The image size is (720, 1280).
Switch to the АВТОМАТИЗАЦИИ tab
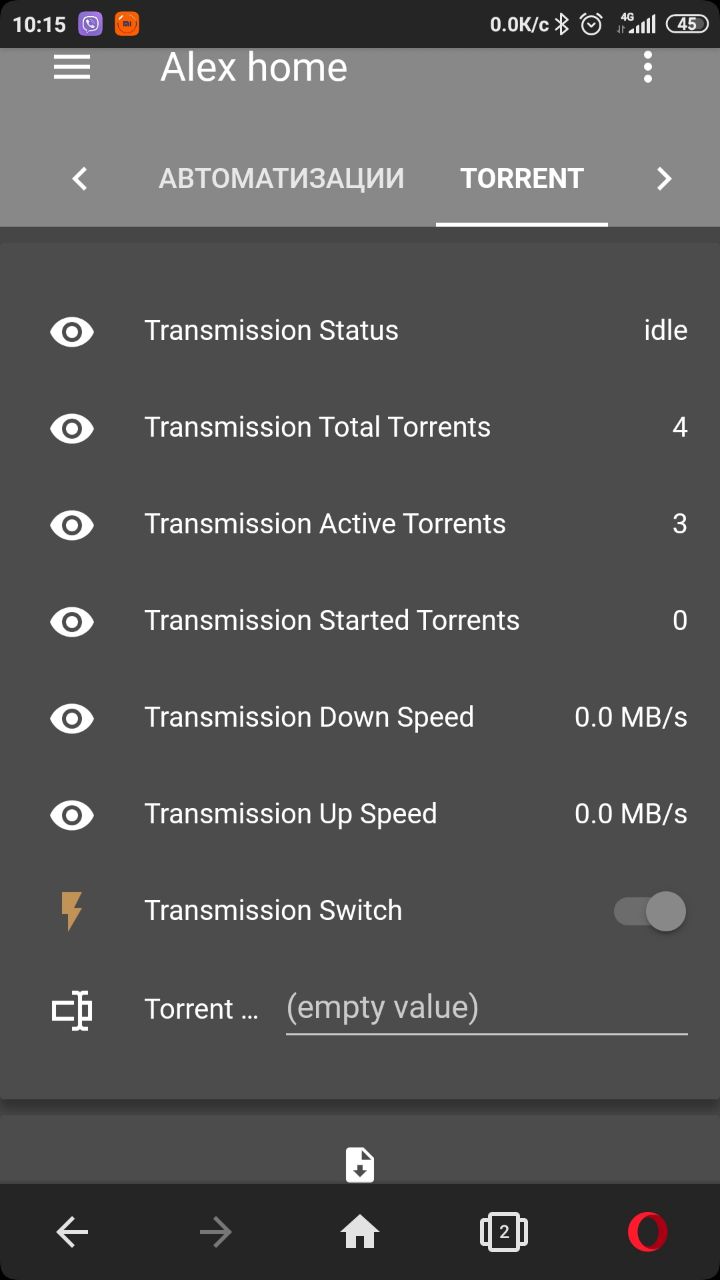[282, 179]
